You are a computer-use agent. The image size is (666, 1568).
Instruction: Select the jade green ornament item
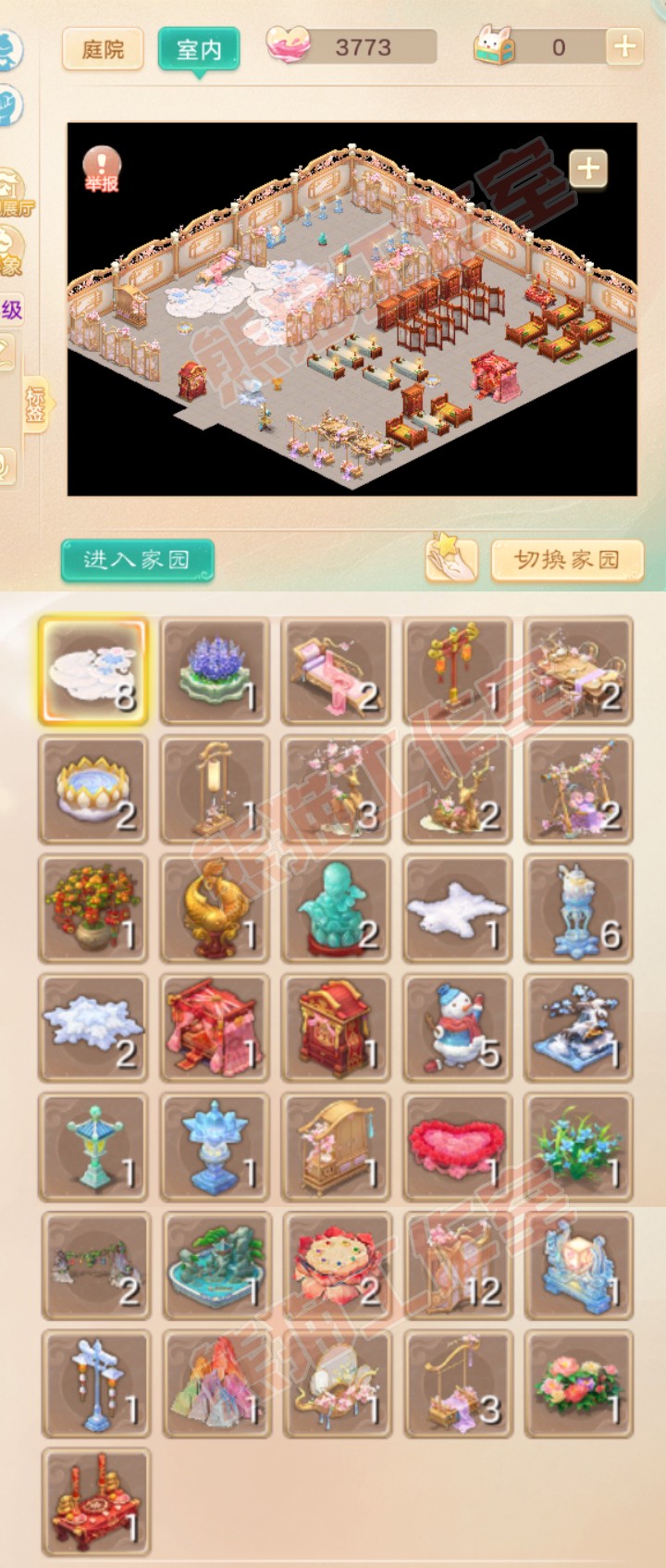click(336, 909)
